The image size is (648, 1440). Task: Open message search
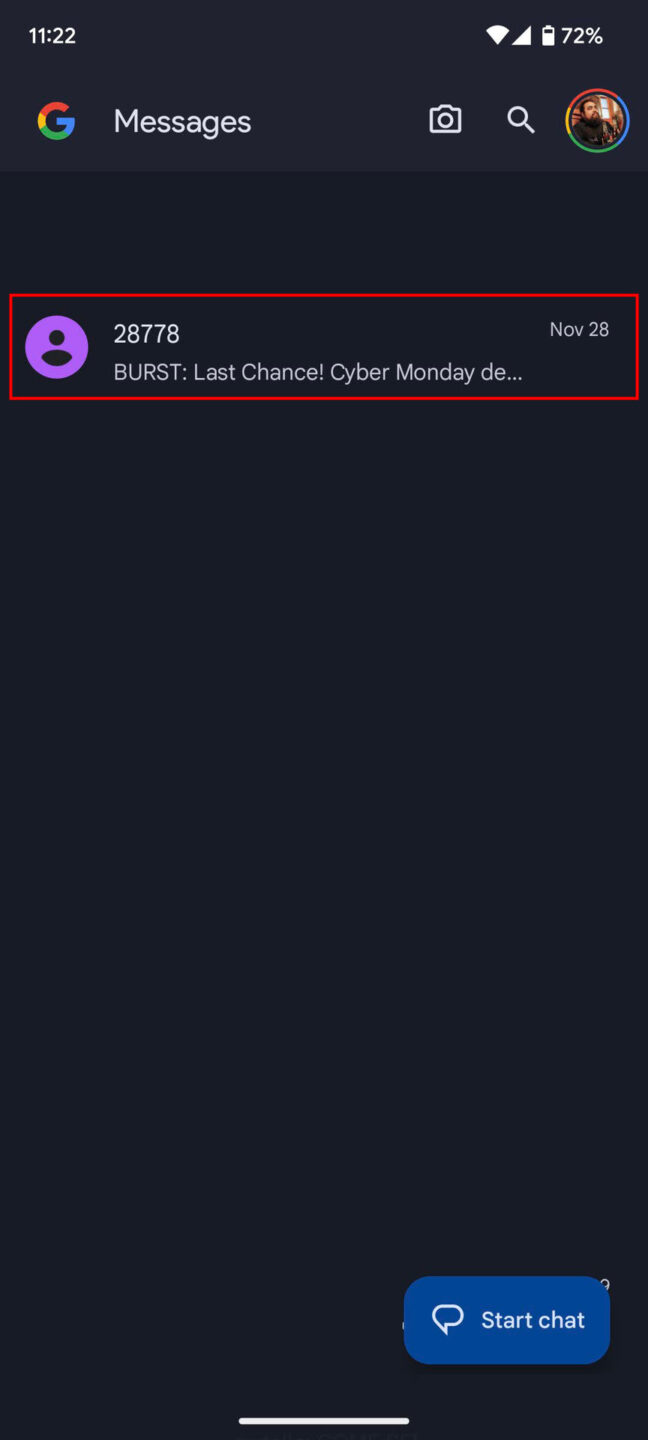click(x=520, y=120)
